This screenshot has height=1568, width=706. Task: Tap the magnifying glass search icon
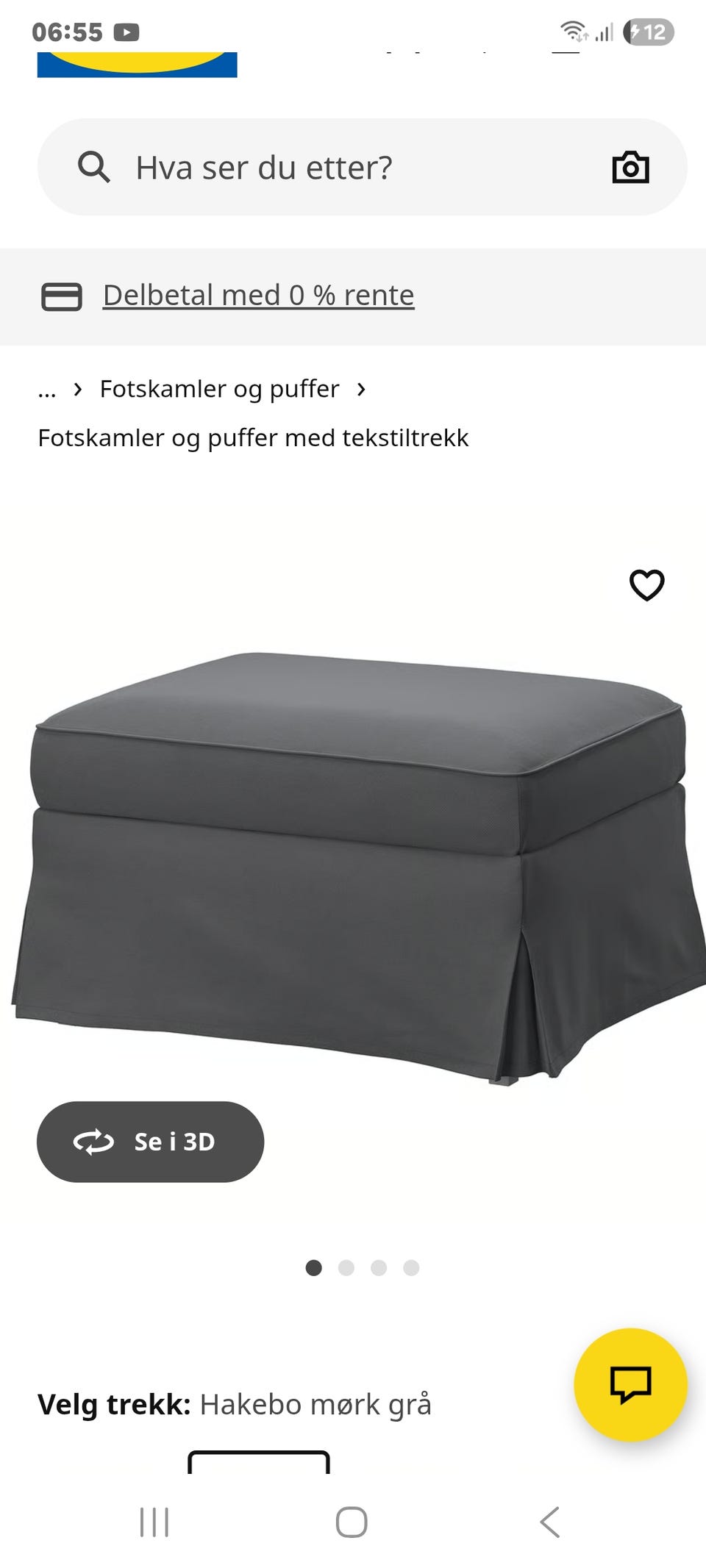pyautogui.click(x=93, y=166)
